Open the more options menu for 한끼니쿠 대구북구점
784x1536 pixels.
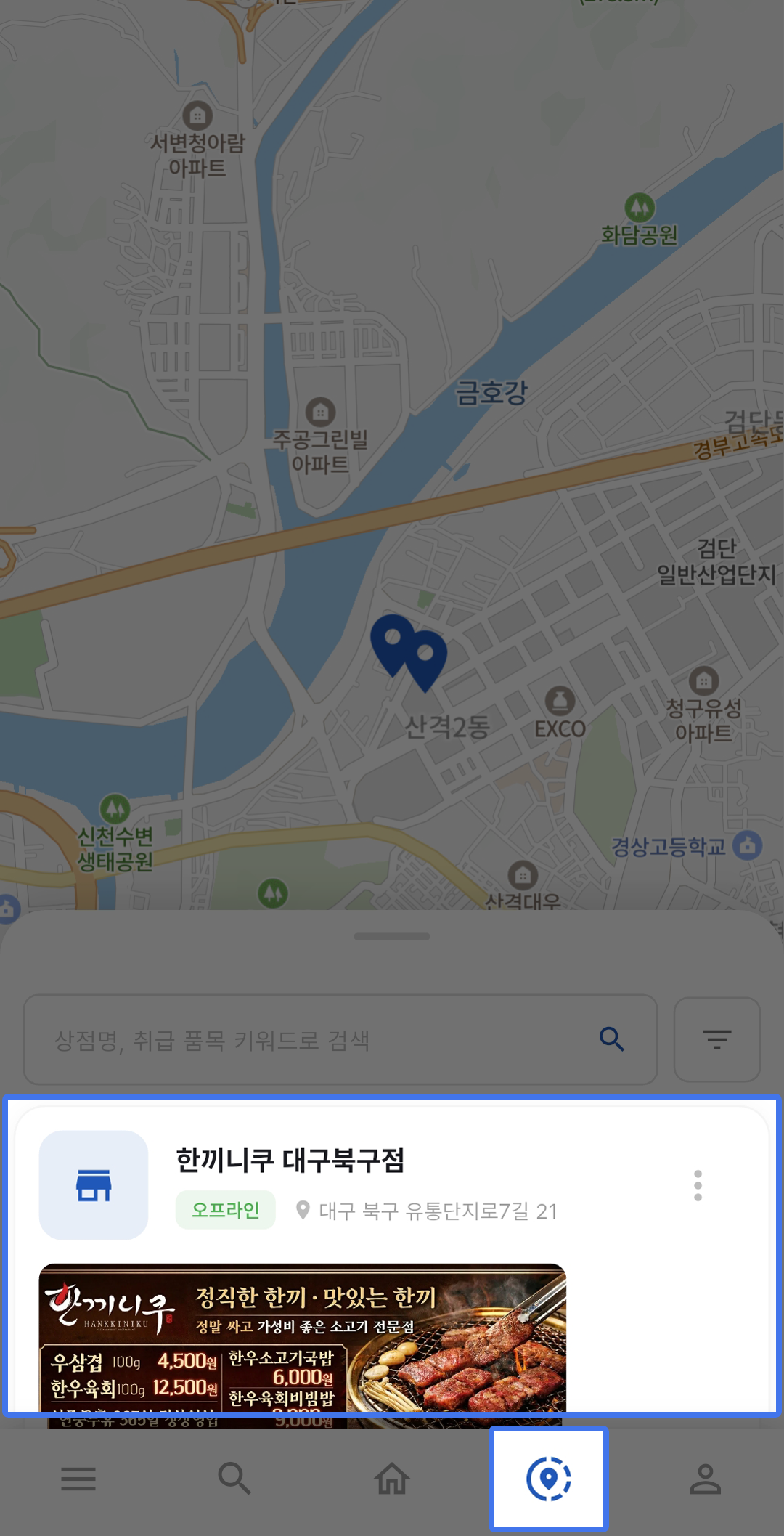[698, 1185]
